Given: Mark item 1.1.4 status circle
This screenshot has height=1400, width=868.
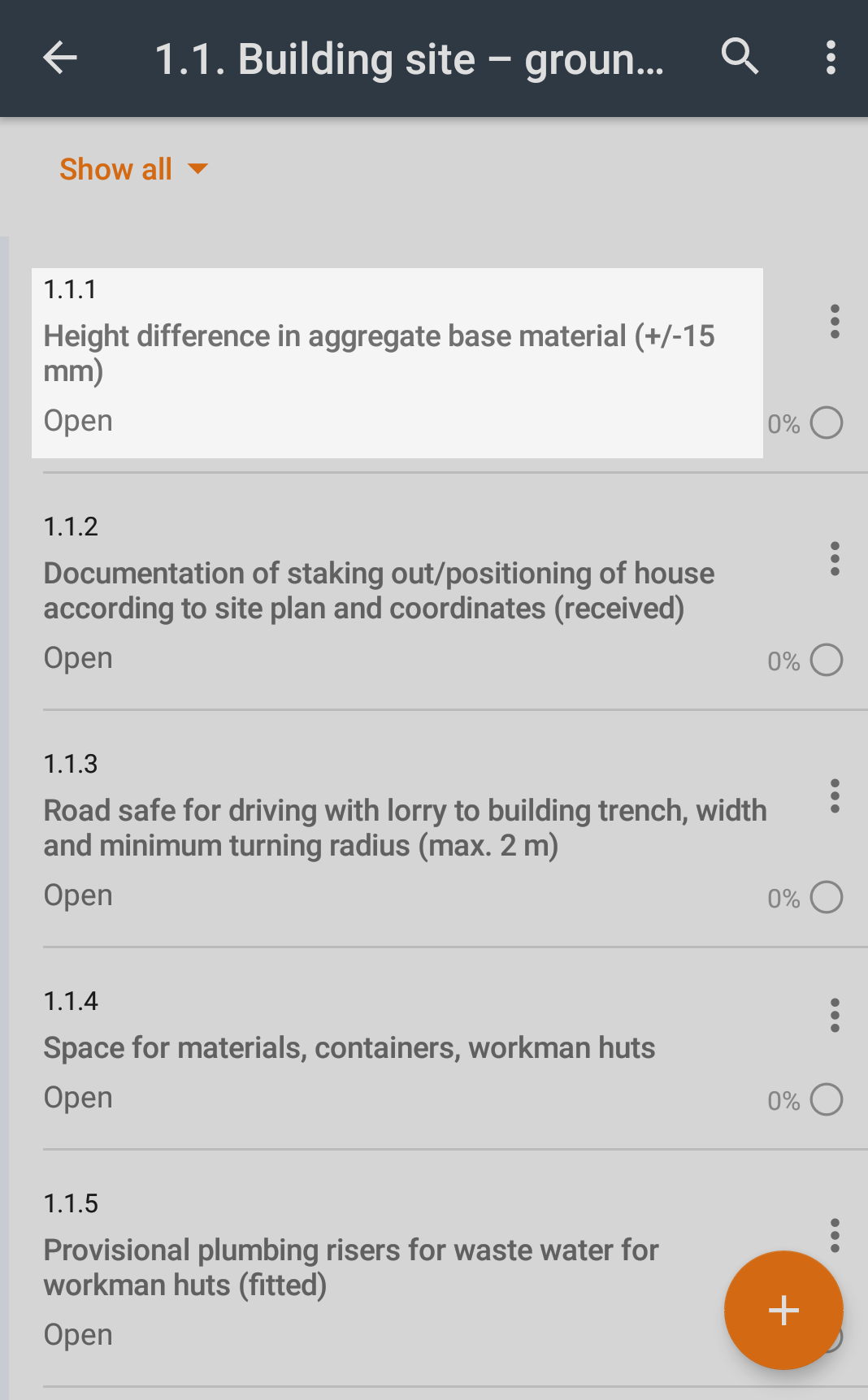Looking at the screenshot, I should tap(826, 1099).
